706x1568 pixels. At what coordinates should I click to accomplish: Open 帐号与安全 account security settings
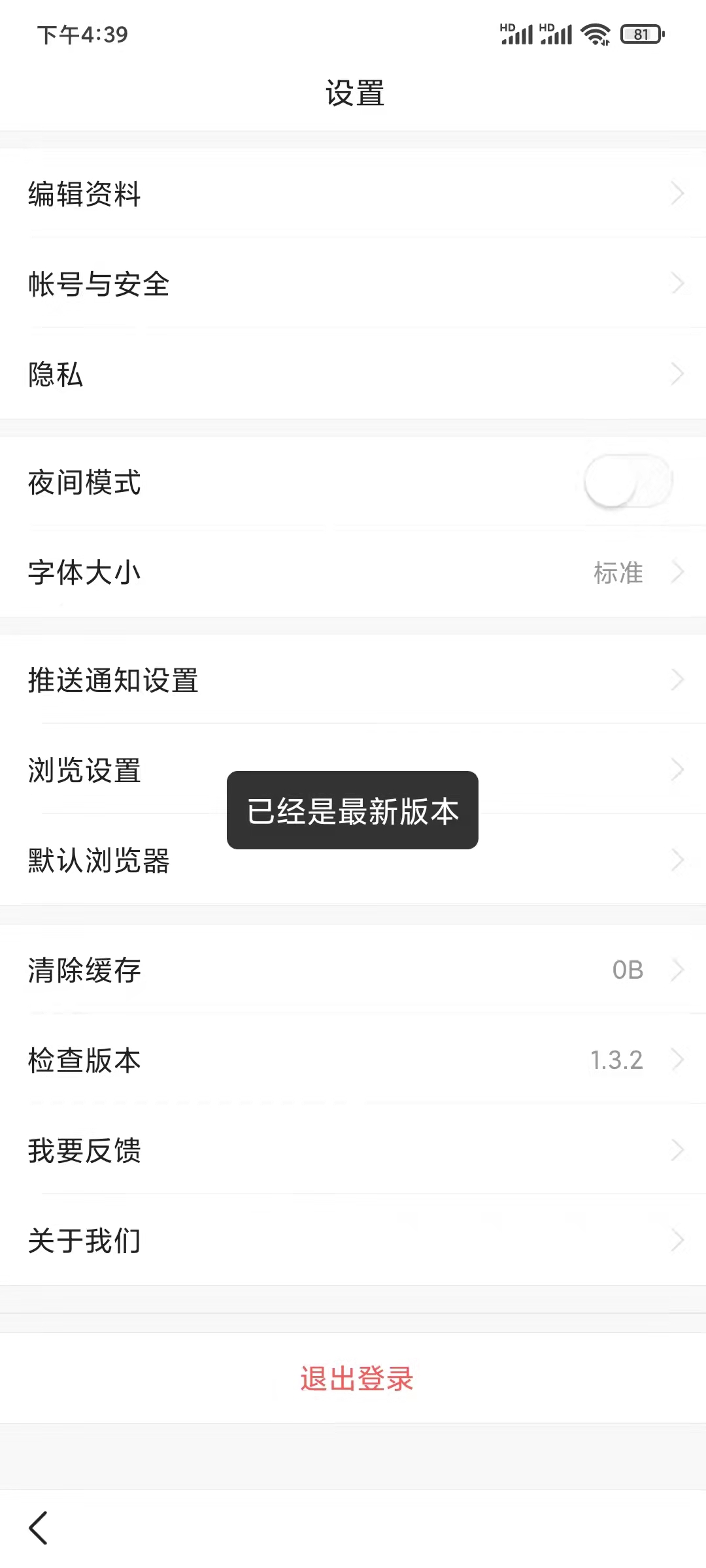click(x=353, y=284)
